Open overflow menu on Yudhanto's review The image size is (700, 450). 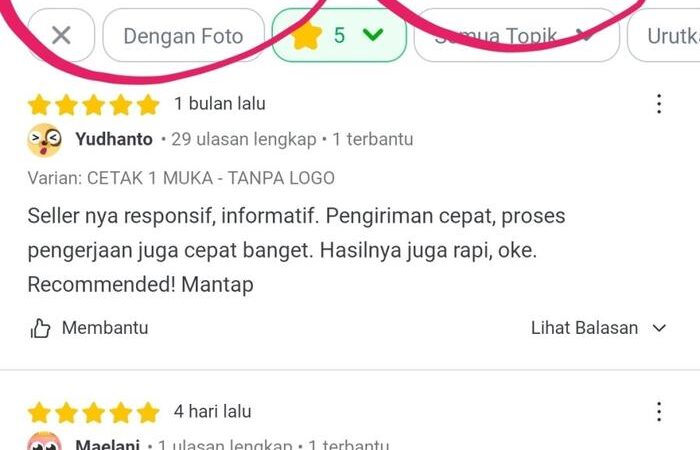[659, 104]
